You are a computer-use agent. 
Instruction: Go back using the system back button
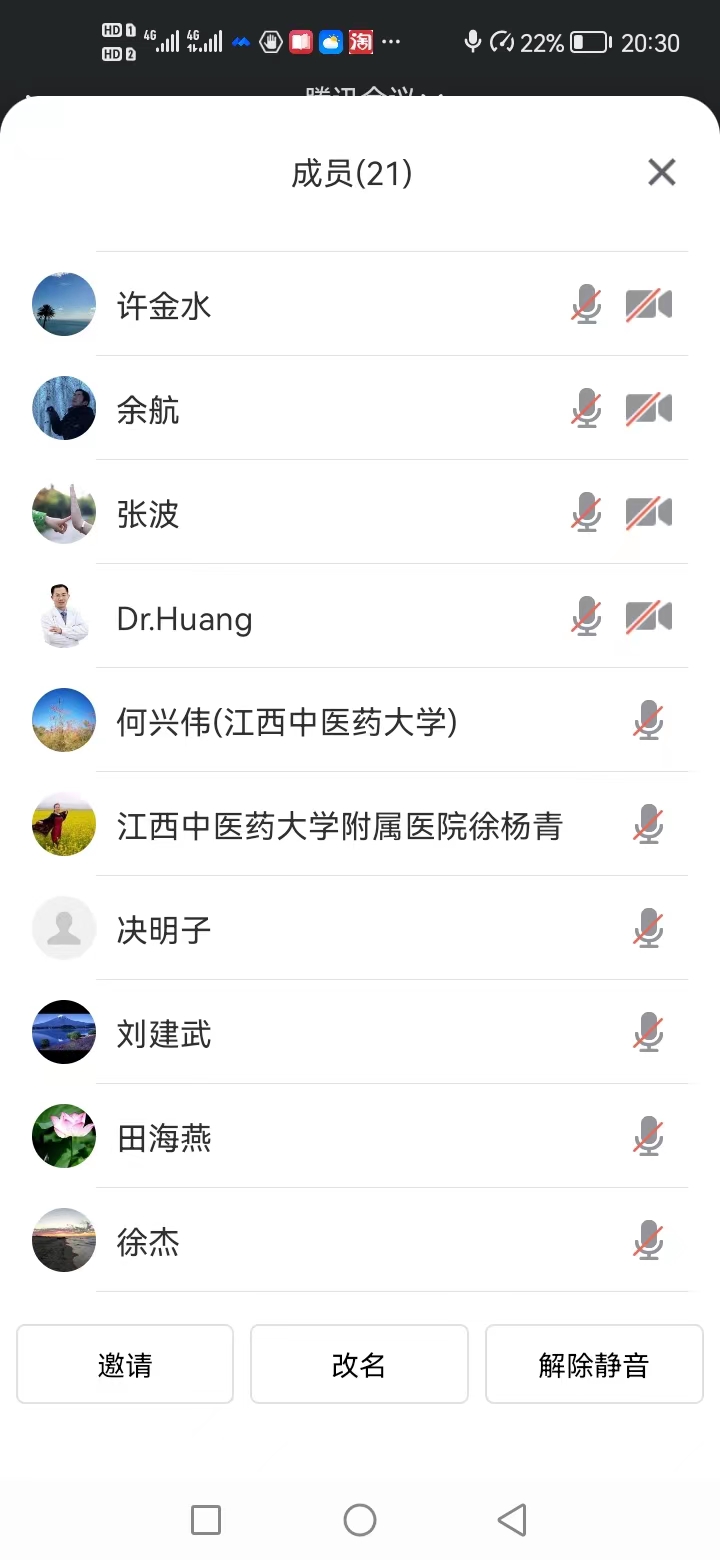pos(512,1520)
